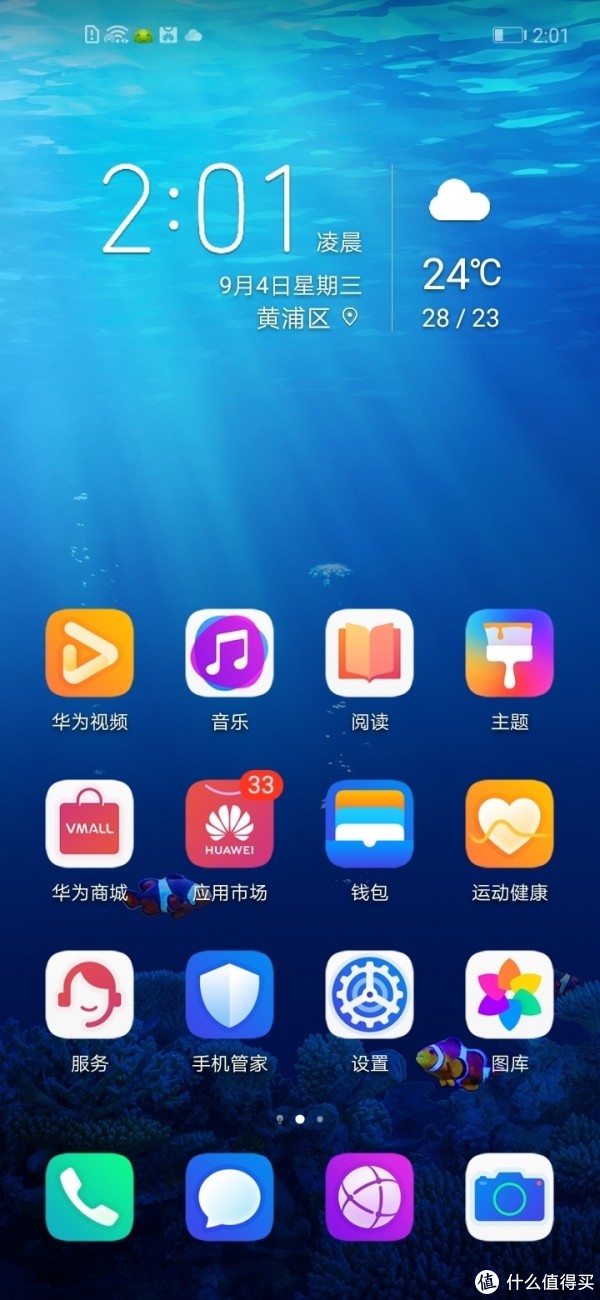Viewport: 600px width, 1300px height.
Task: Open the 阅读 reading app
Action: click(369, 653)
